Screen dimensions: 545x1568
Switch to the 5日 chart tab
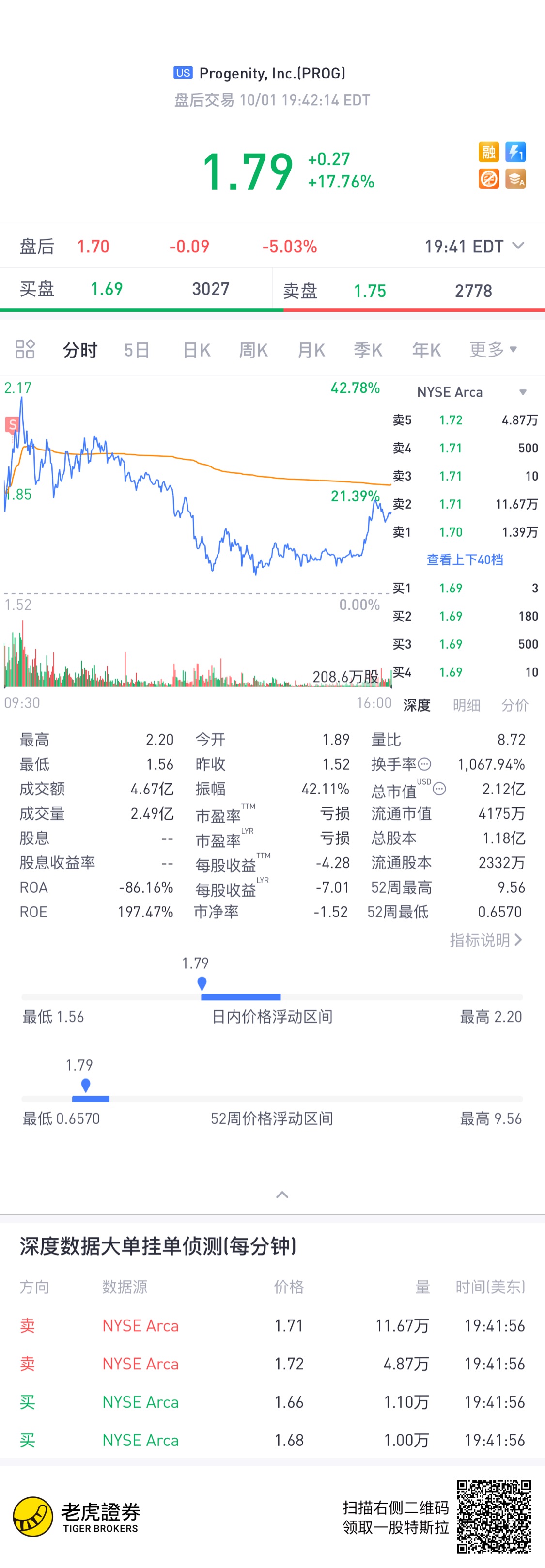(x=137, y=350)
